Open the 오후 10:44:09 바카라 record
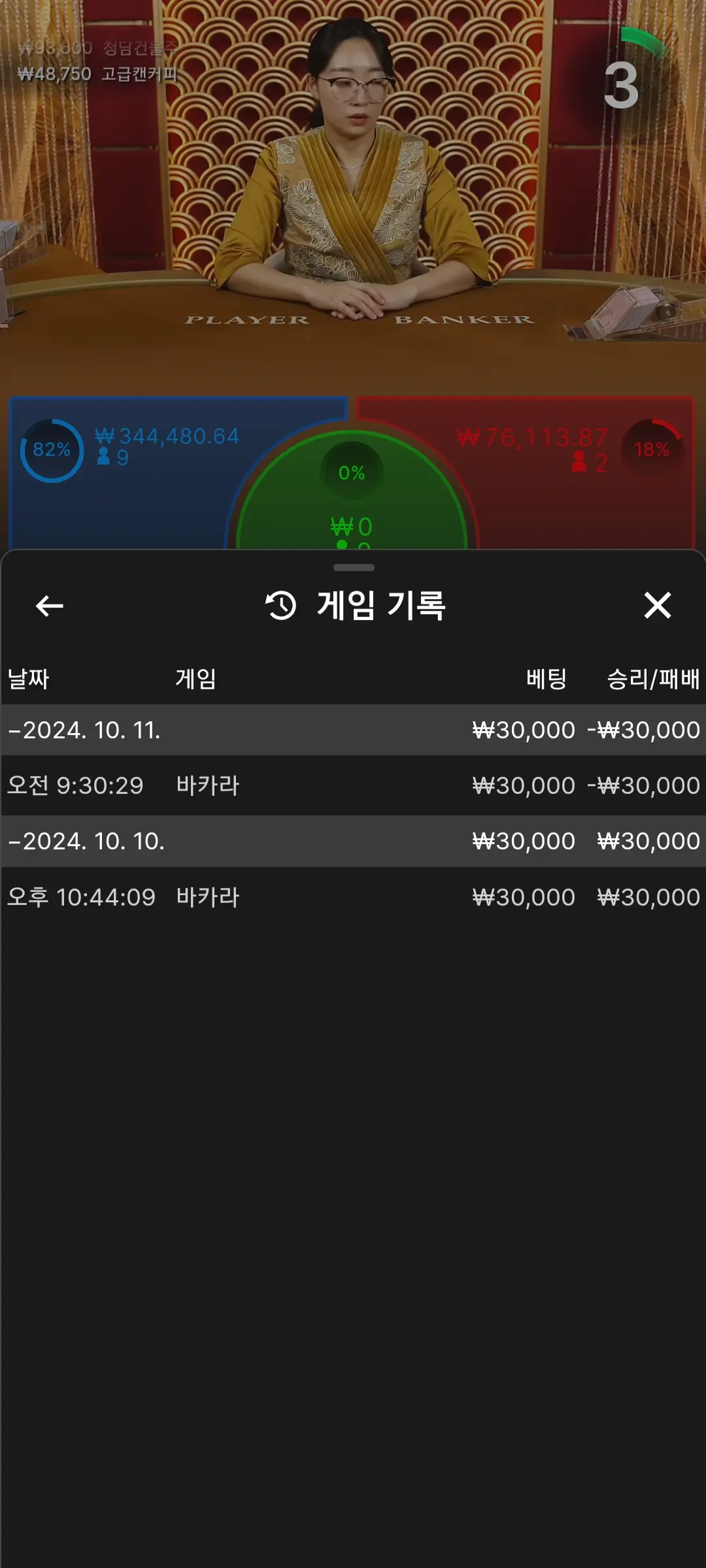Screen dimensions: 706x1568 tap(353, 897)
